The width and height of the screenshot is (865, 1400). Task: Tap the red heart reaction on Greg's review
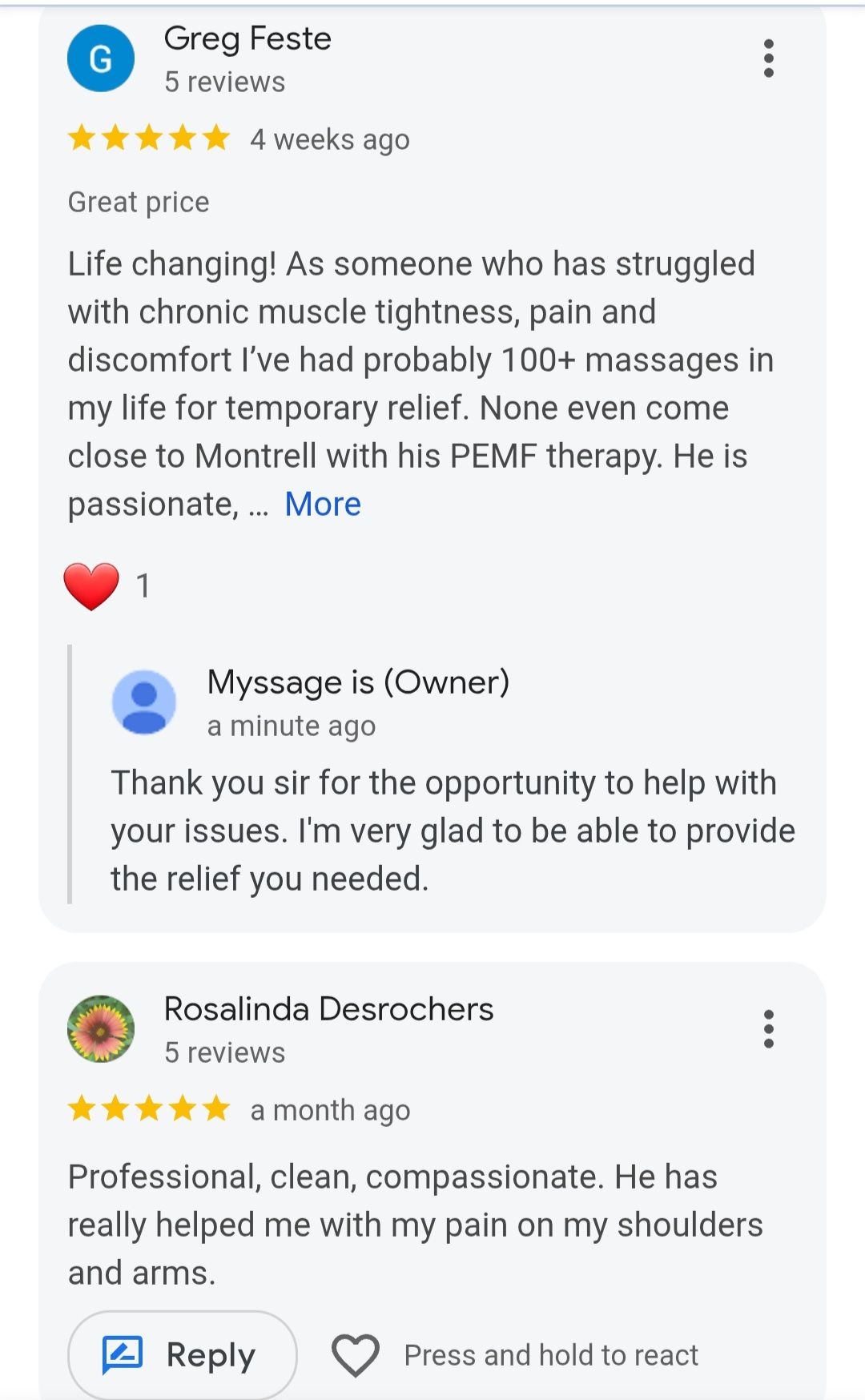pyautogui.click(x=91, y=585)
